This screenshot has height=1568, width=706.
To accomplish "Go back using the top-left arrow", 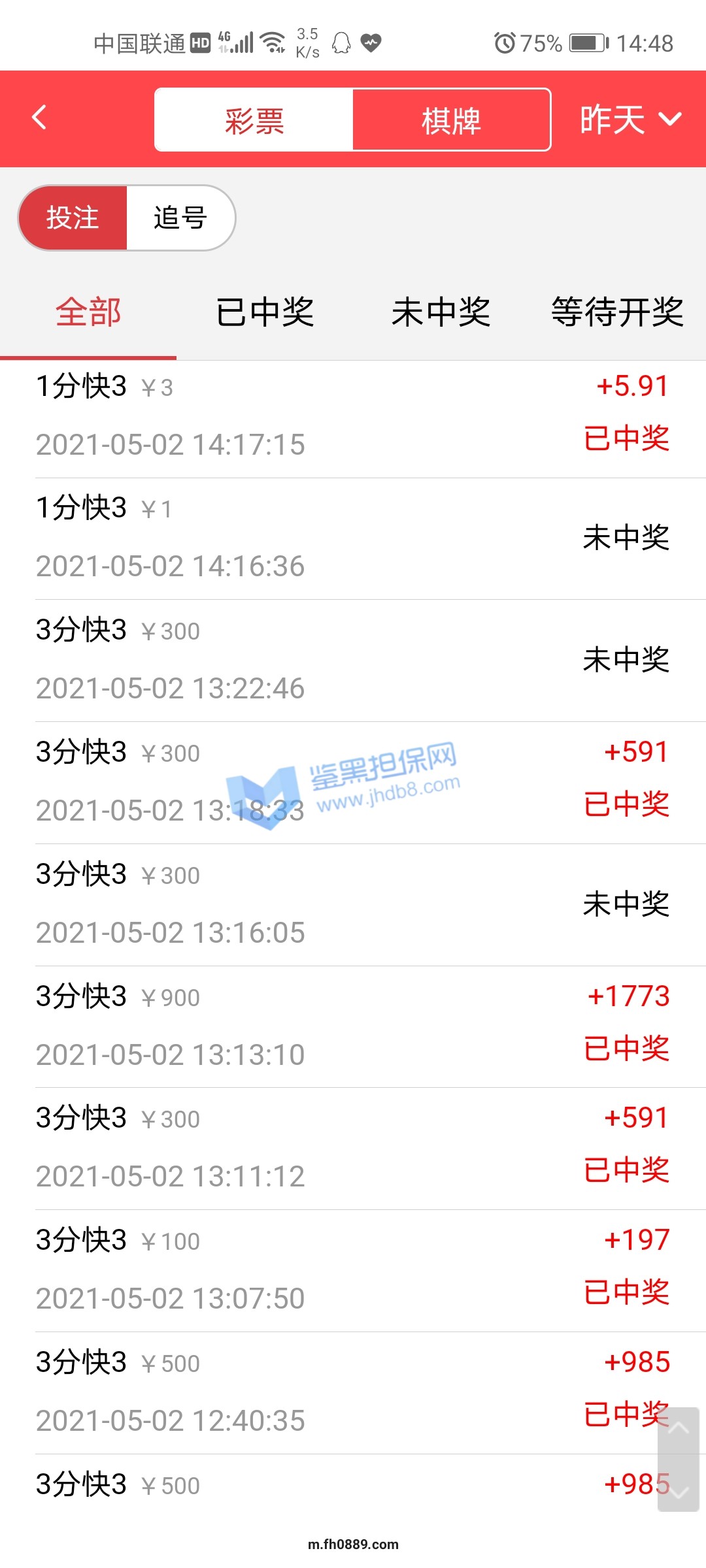I will click(40, 118).
